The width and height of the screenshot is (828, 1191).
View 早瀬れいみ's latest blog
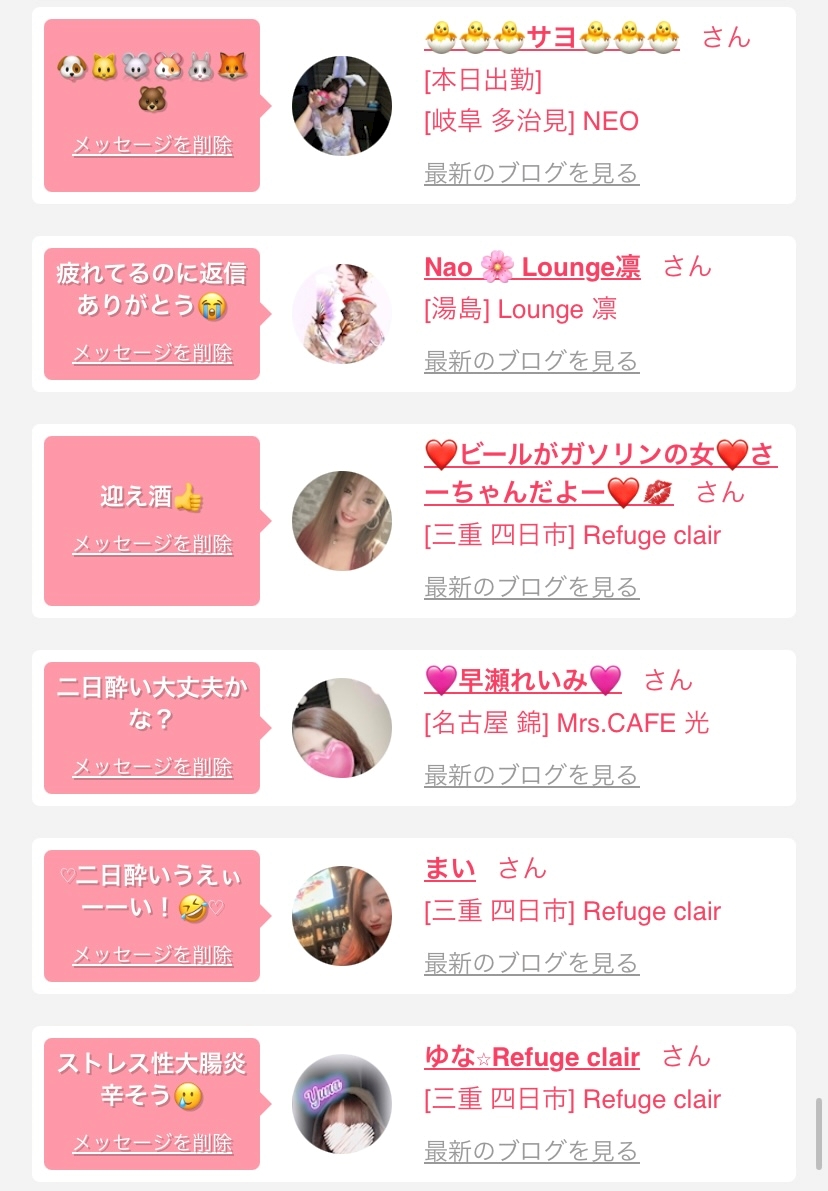tap(531, 775)
